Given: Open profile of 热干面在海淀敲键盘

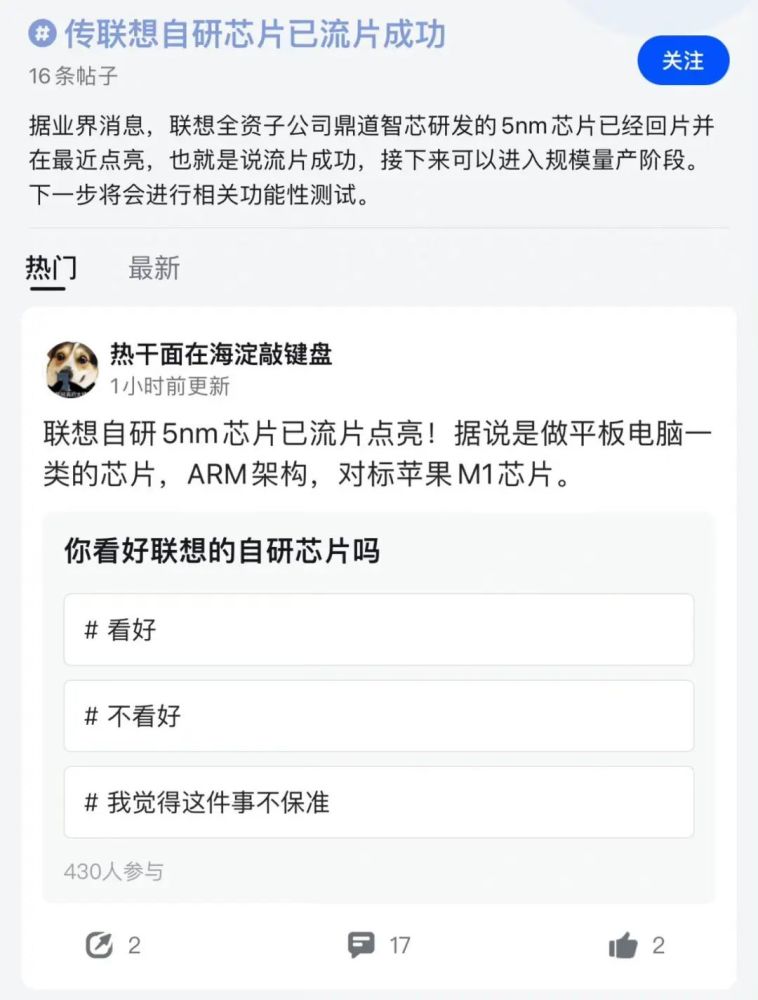Looking at the screenshot, I should pos(221,354).
